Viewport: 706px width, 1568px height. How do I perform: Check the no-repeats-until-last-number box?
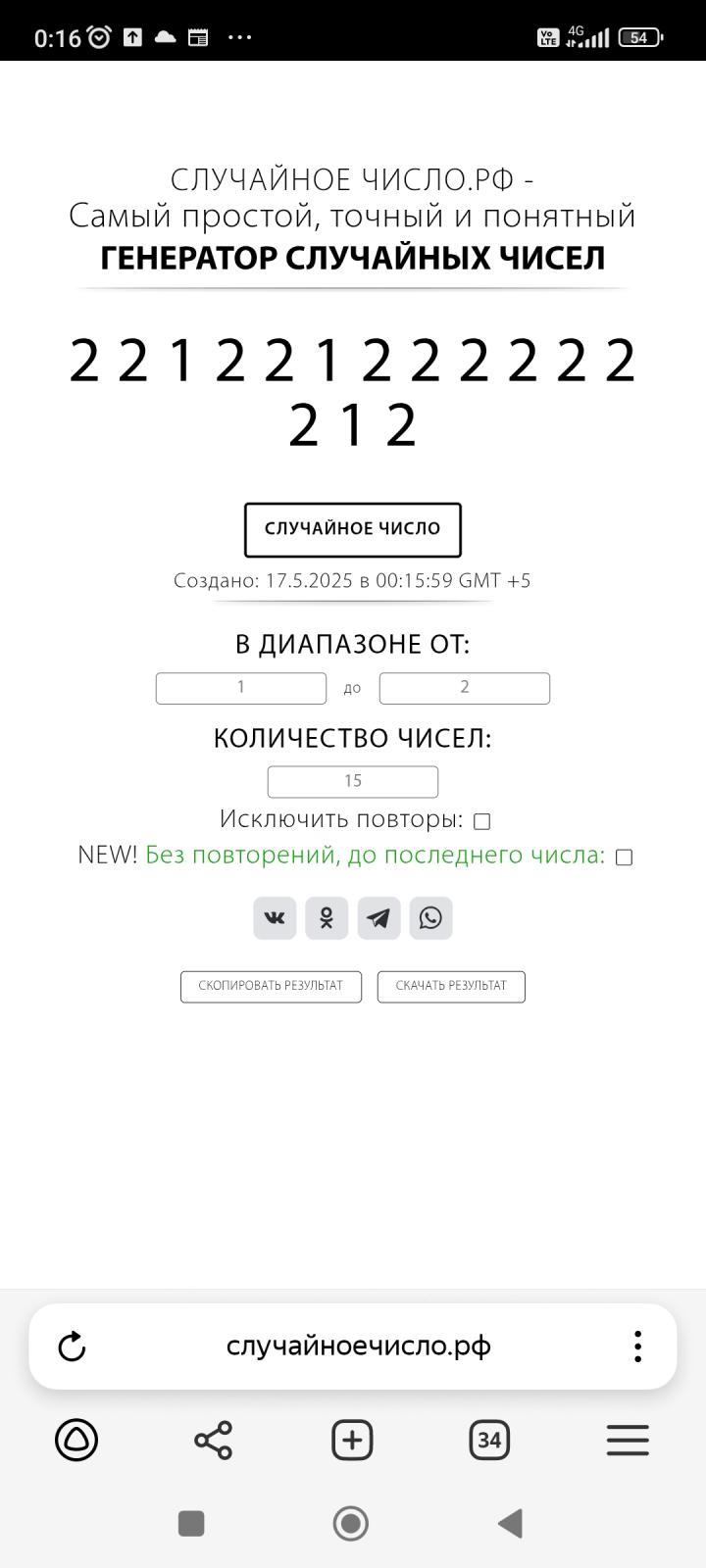(624, 857)
